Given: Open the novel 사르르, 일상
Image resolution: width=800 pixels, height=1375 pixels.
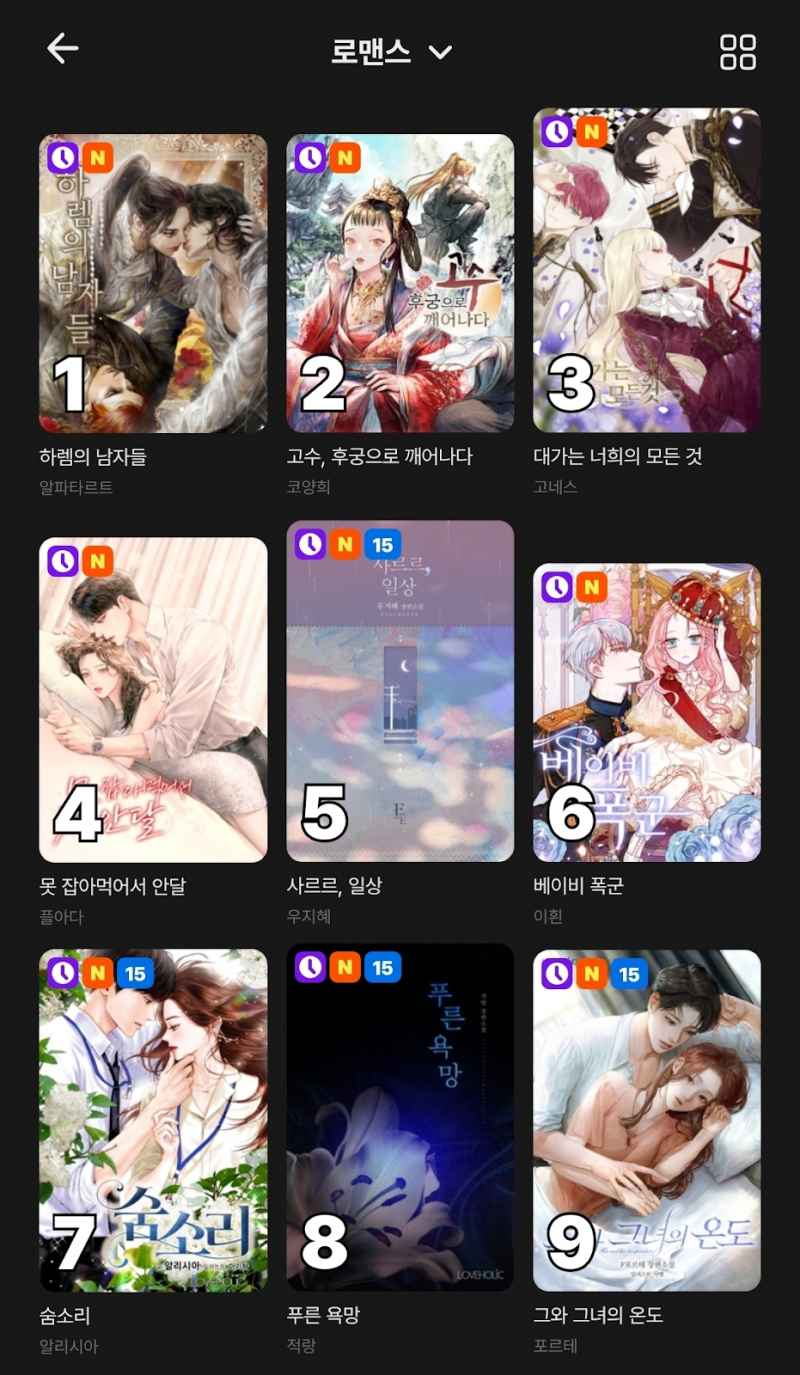Looking at the screenshot, I should [400, 690].
